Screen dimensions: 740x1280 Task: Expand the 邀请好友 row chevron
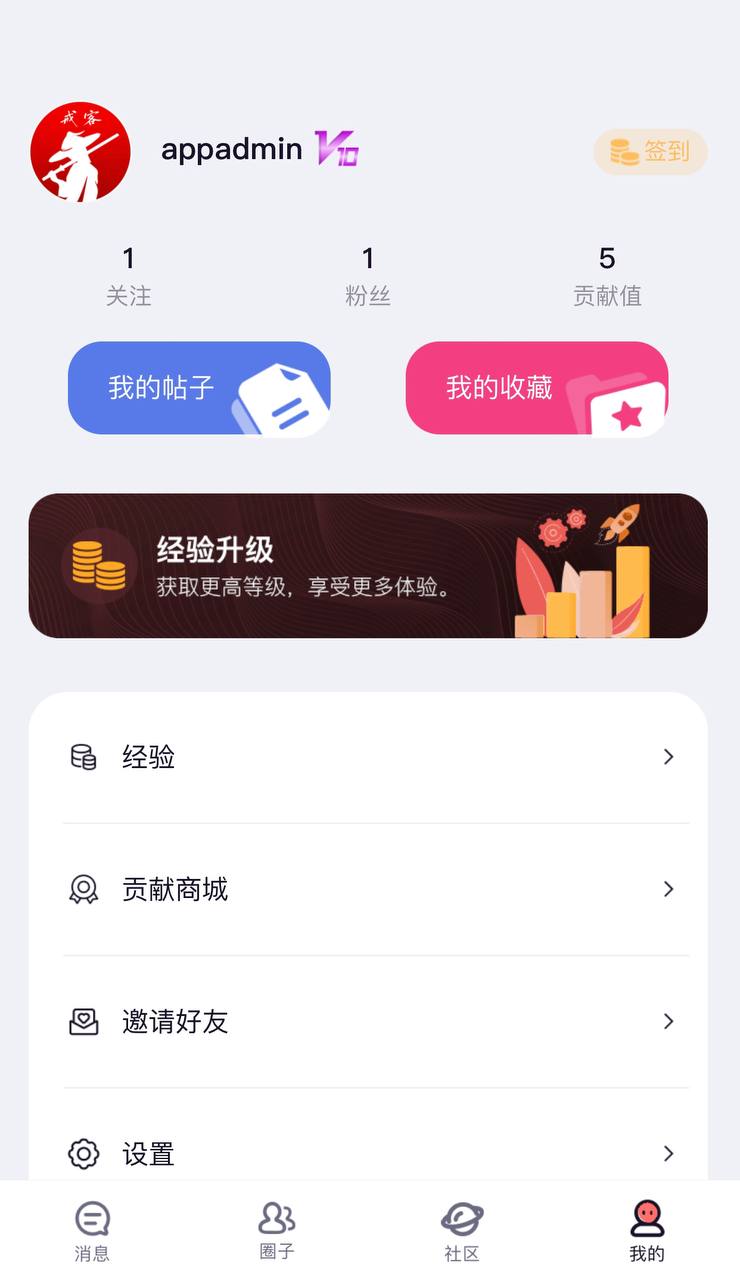click(668, 1021)
